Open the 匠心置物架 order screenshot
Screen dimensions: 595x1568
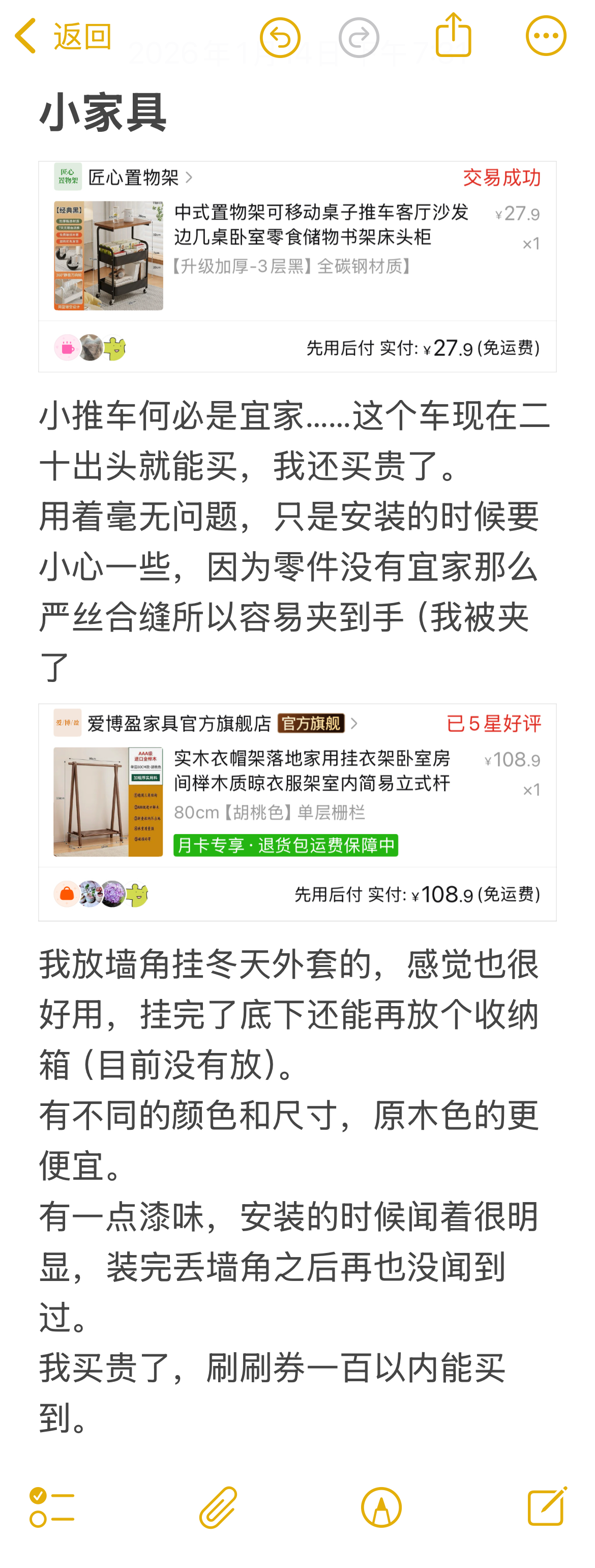(297, 266)
